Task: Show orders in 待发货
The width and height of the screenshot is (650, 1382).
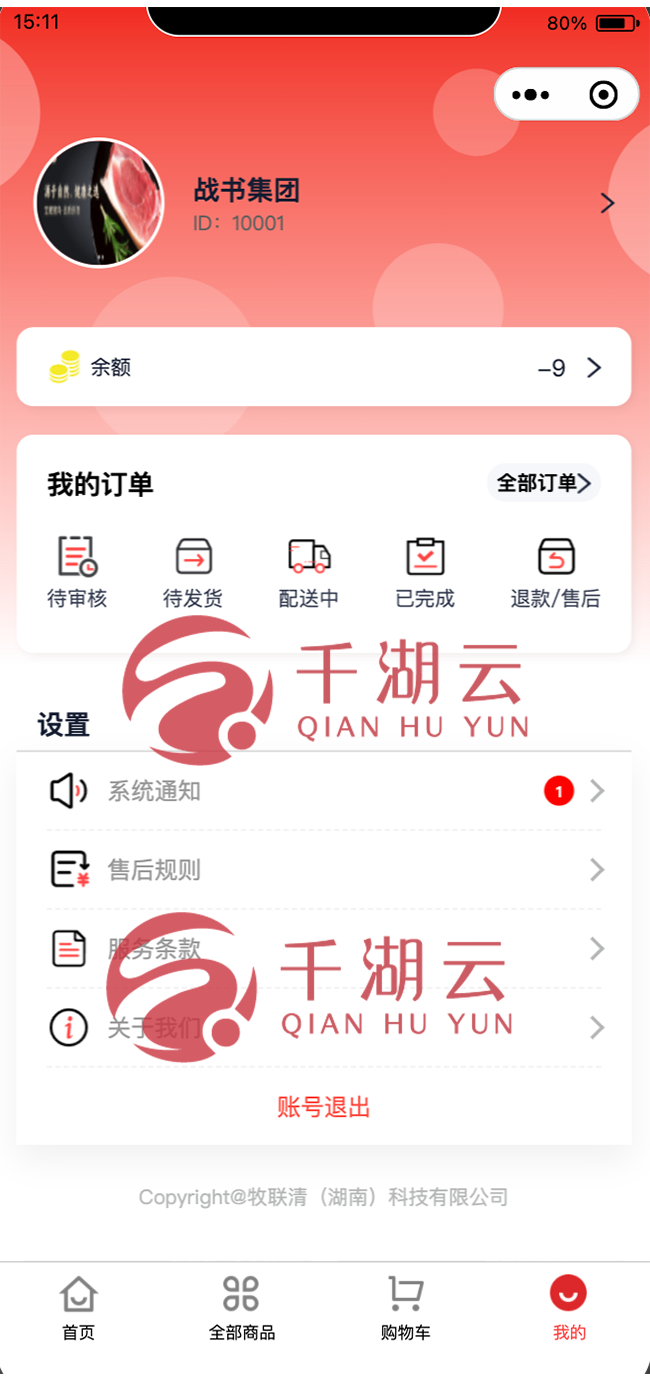Action: pyautogui.click(x=193, y=572)
